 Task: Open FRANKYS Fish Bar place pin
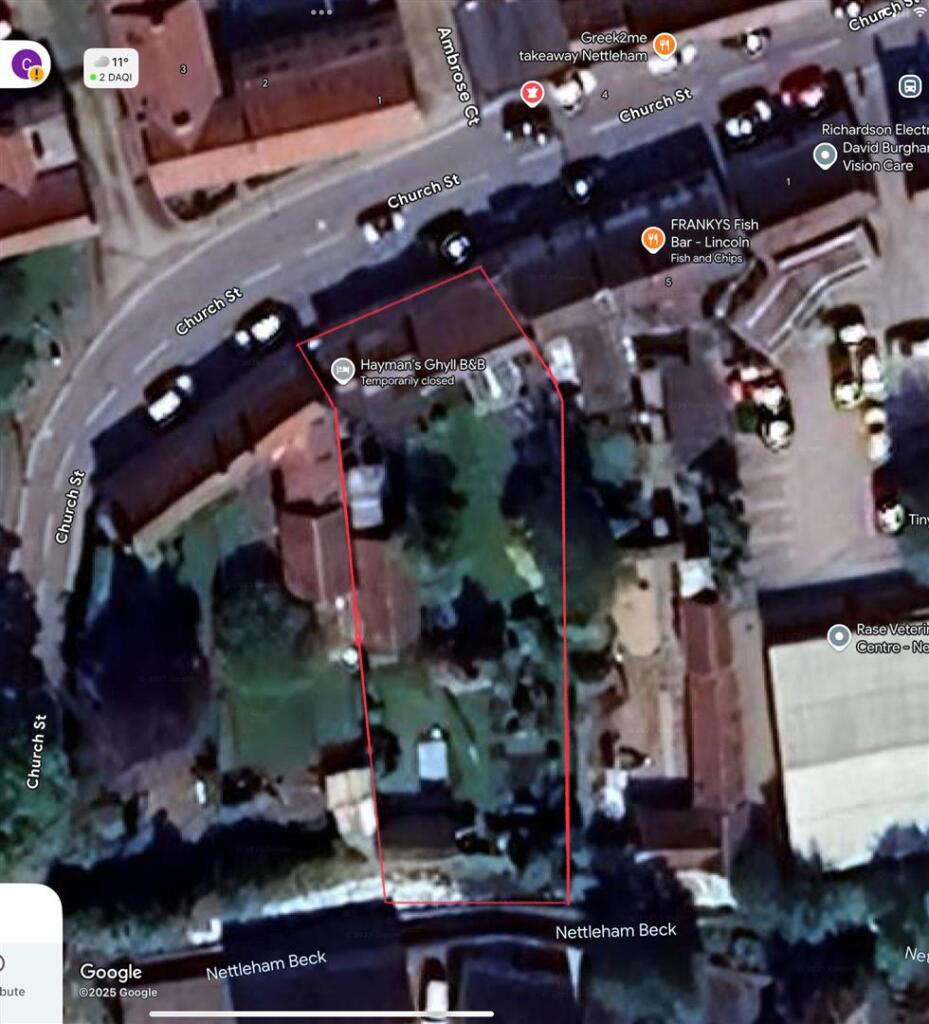tap(652, 239)
